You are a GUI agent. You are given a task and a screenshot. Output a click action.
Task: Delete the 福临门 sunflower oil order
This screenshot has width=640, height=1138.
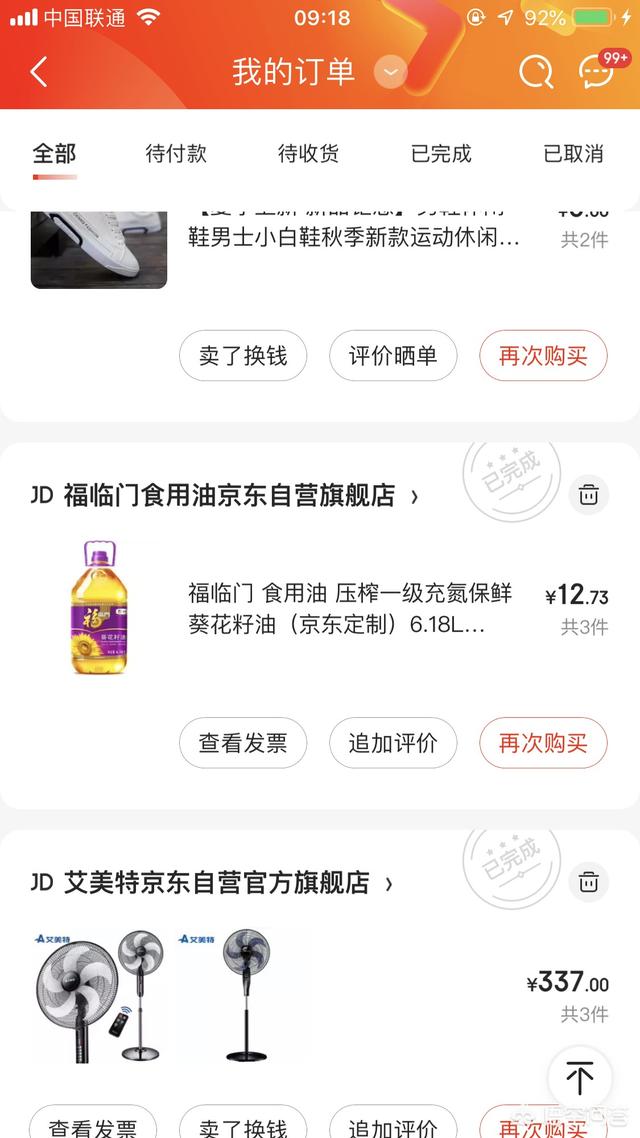(x=589, y=495)
